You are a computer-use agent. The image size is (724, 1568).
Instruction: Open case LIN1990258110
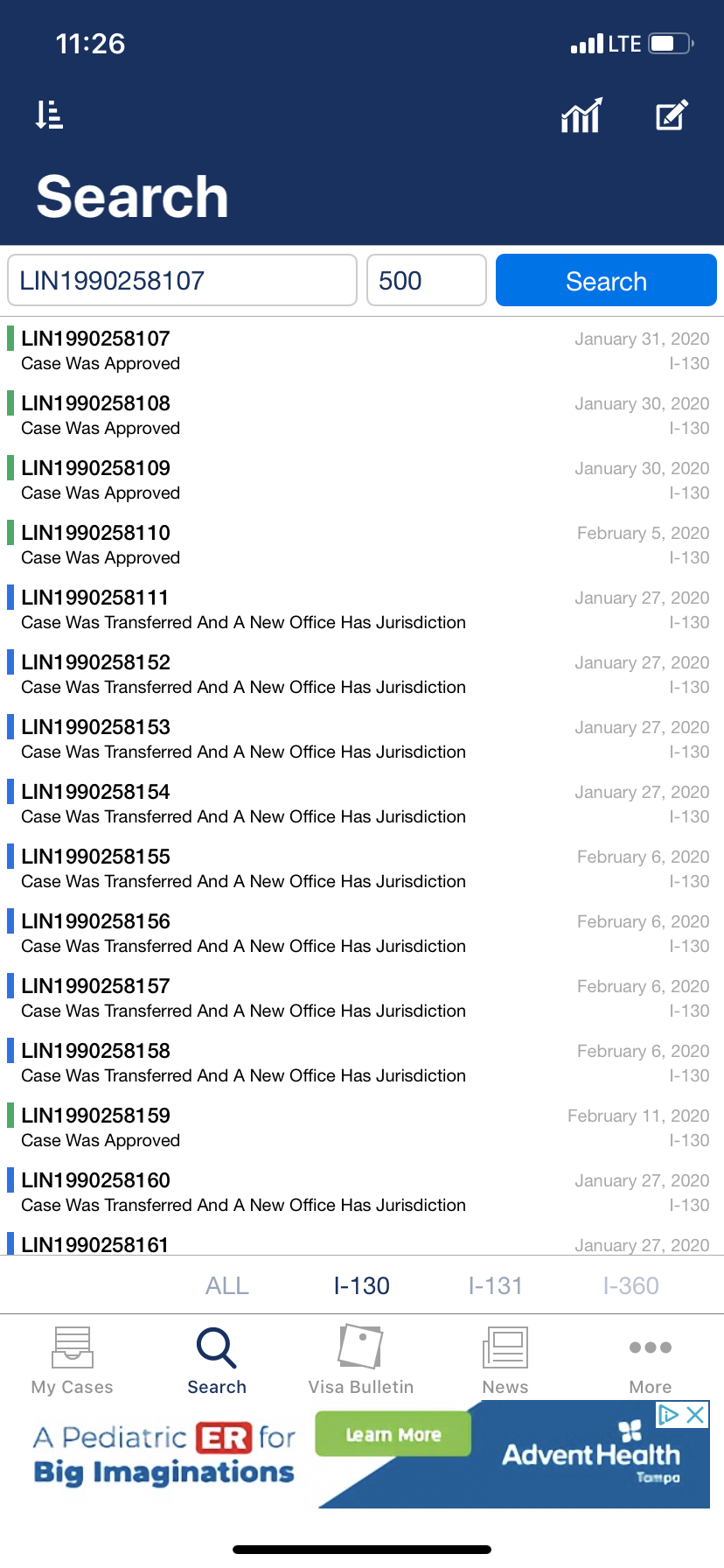(x=262, y=544)
